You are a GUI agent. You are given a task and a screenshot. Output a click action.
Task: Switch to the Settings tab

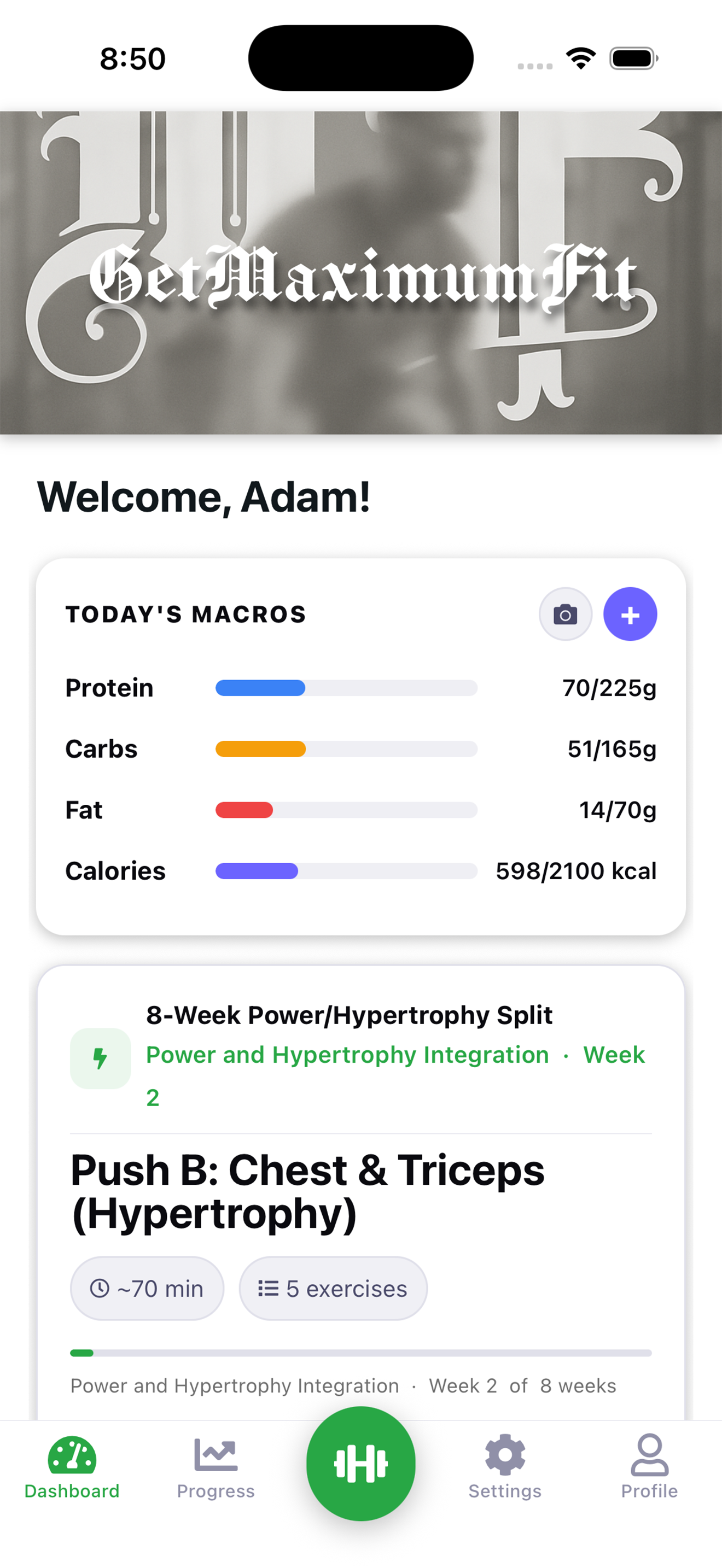point(505,1473)
